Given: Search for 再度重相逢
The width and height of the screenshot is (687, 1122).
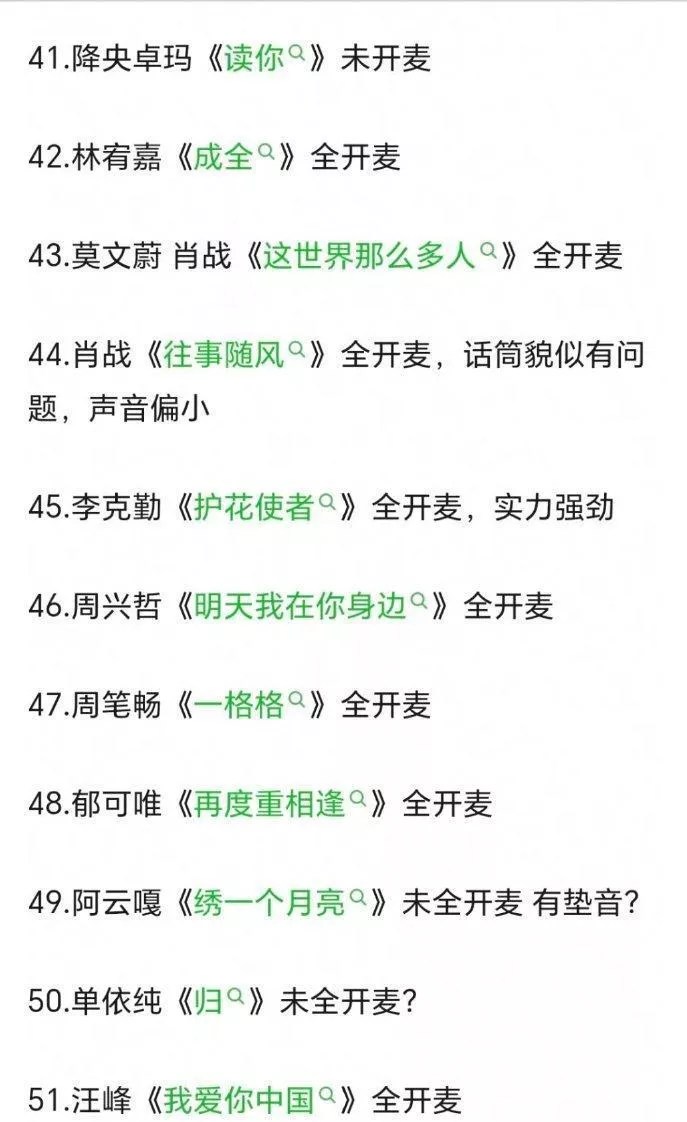Looking at the screenshot, I should [x=281, y=804].
